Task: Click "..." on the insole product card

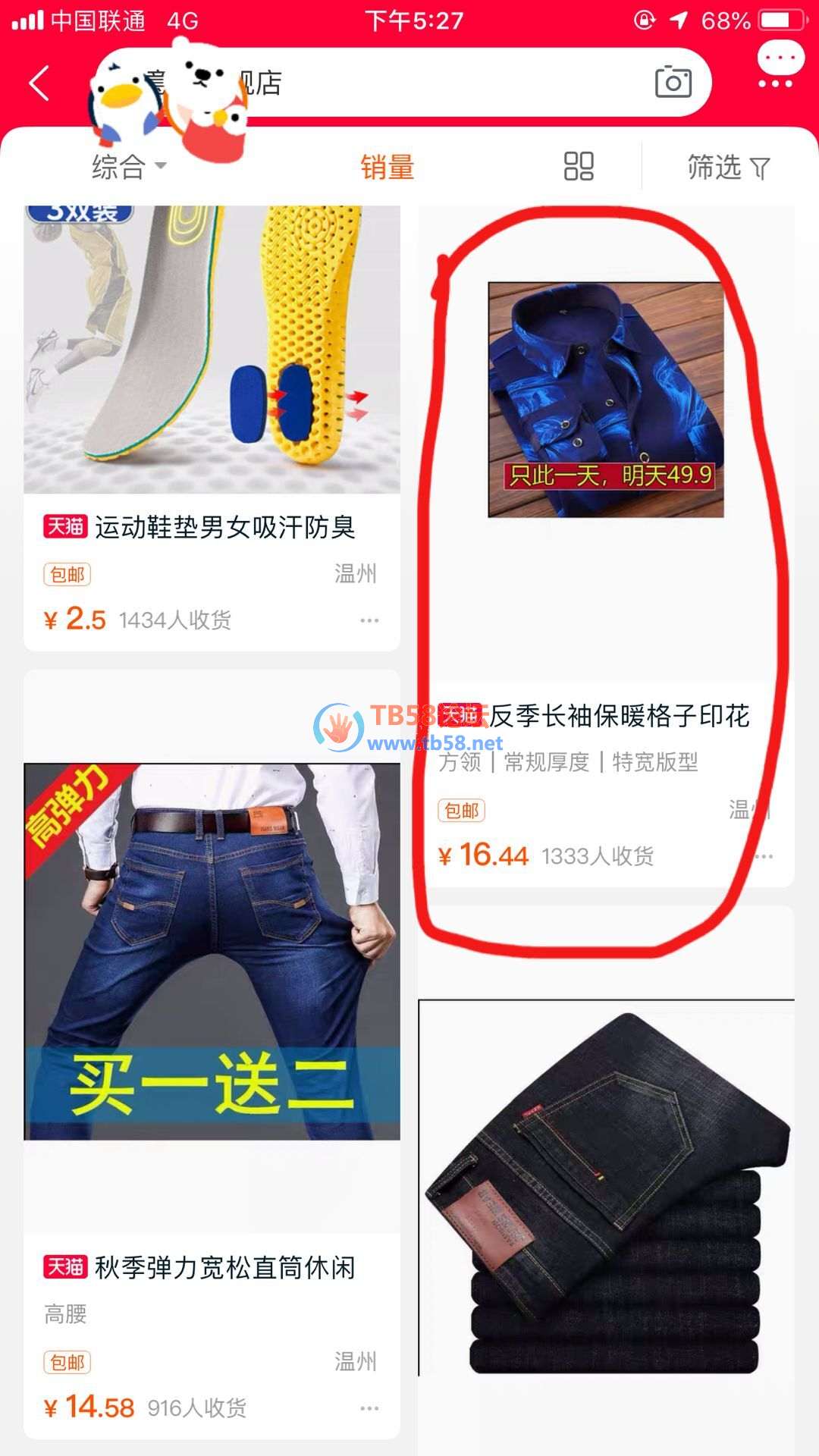Action: pyautogui.click(x=369, y=622)
